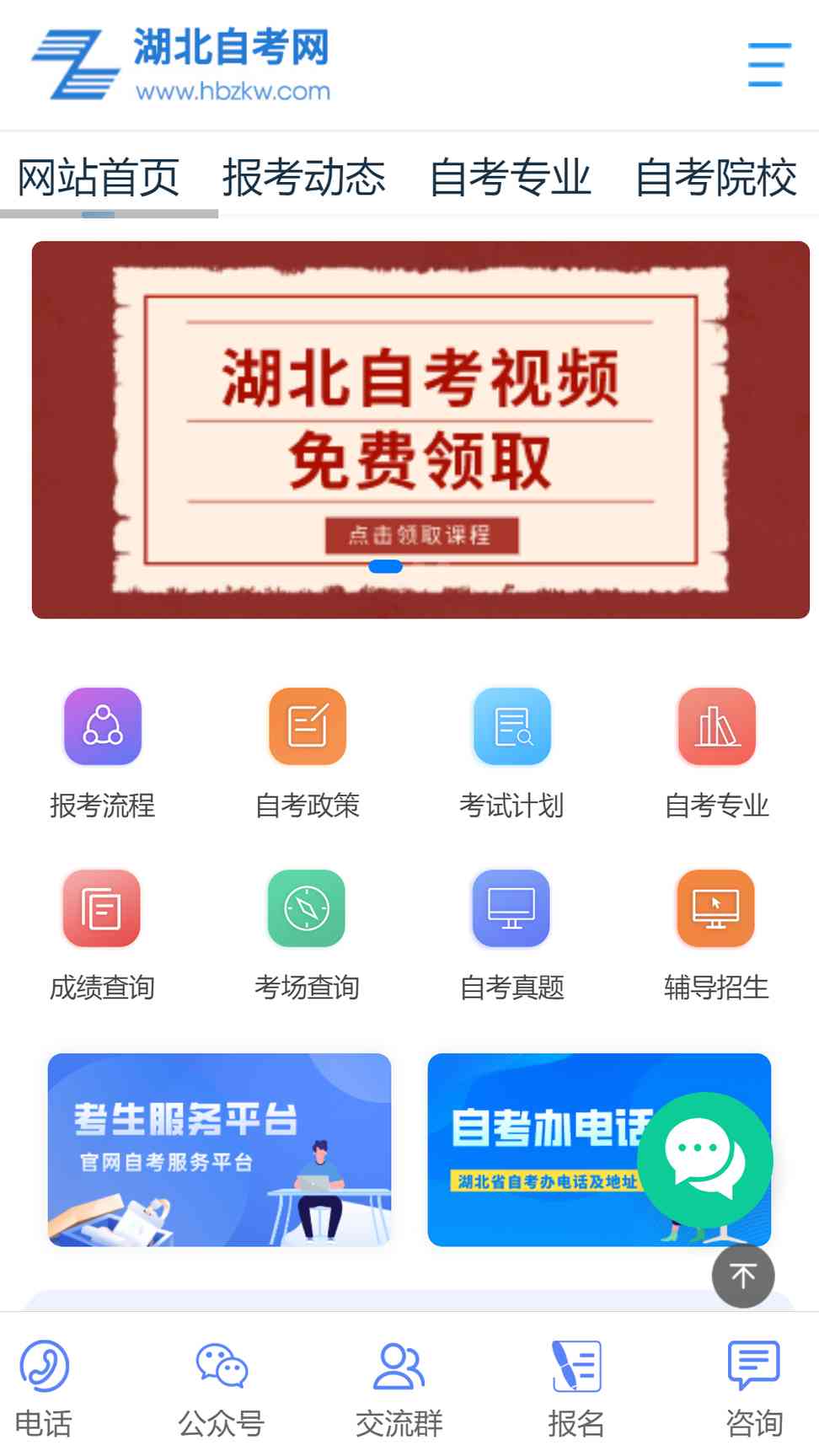Open 辅导招生 shortcut
This screenshot has height=1456, width=819.
(716, 935)
